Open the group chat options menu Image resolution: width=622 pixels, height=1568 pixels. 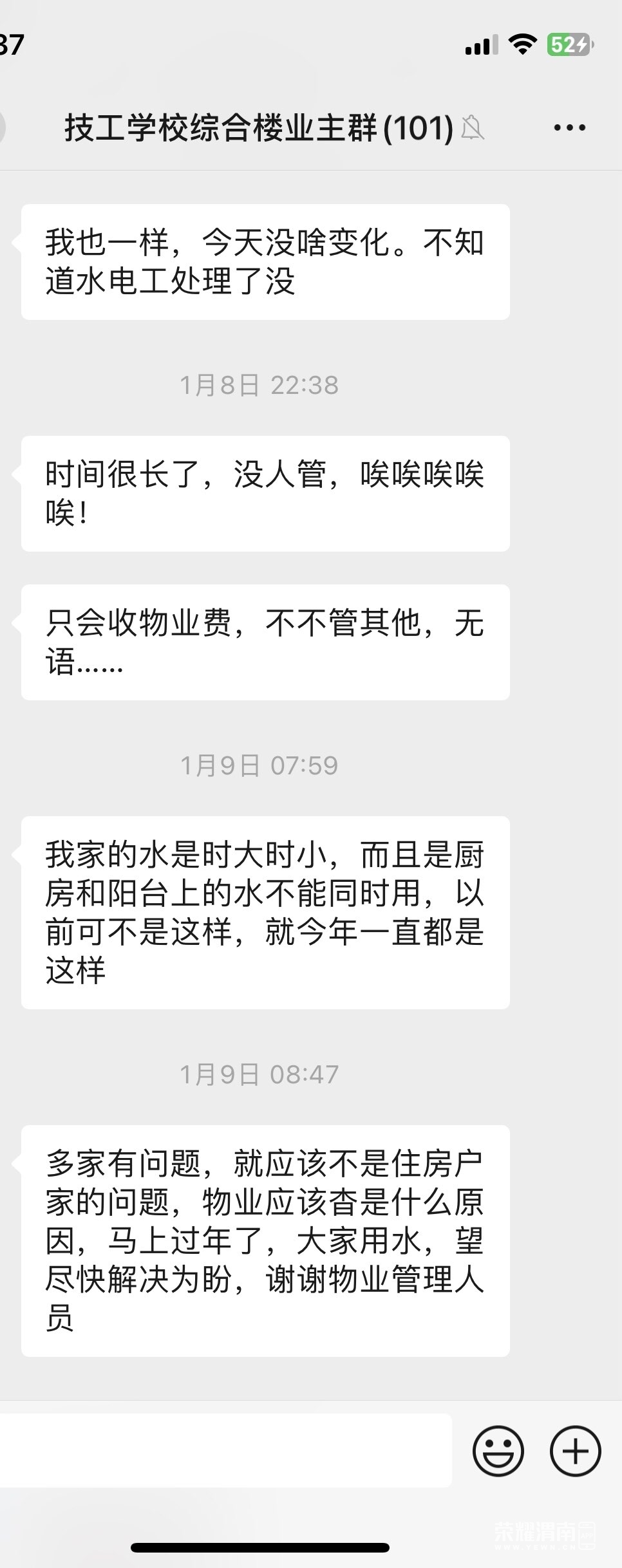(569, 127)
